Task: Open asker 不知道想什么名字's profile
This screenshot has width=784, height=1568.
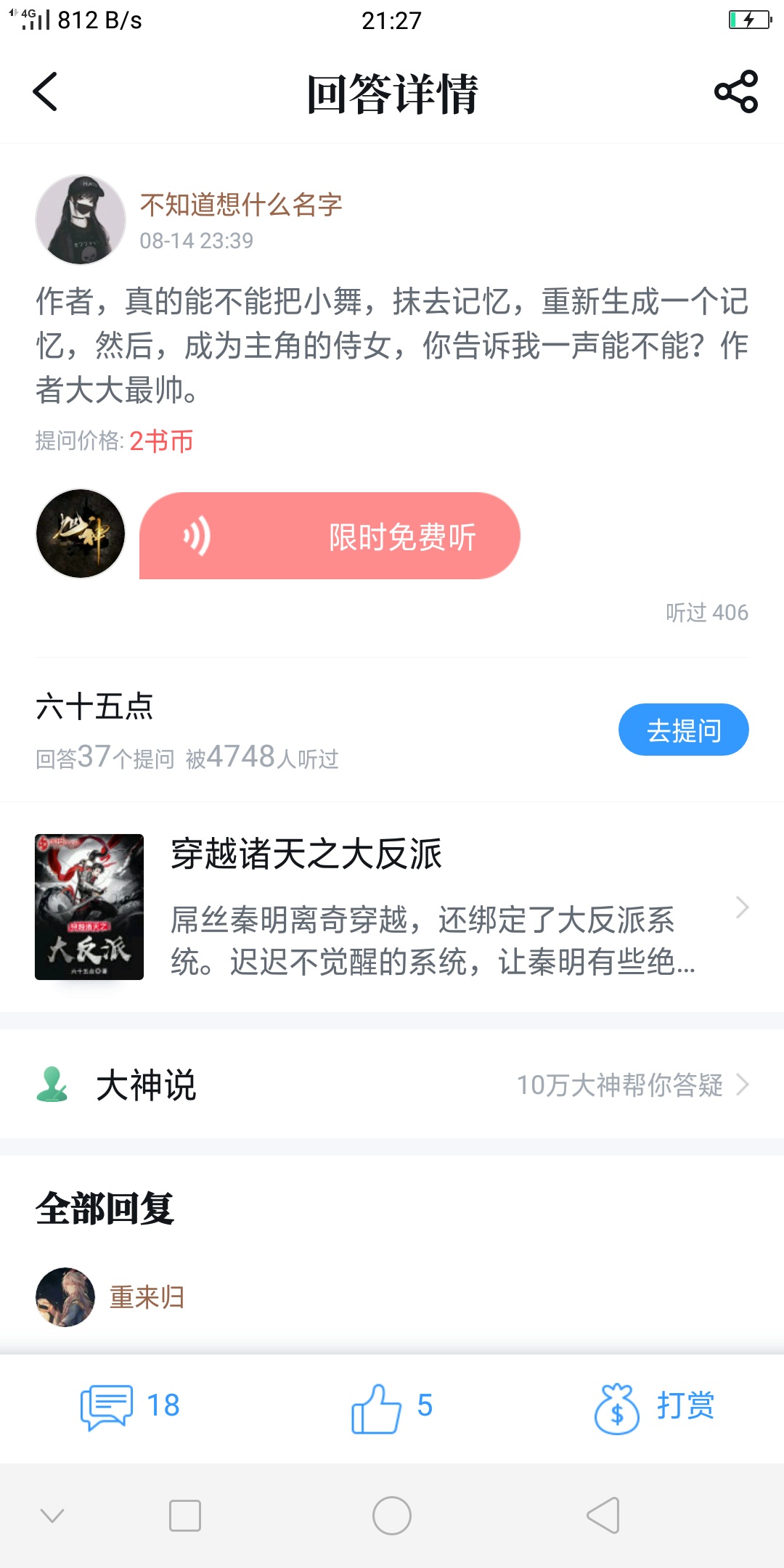Action: tap(81, 219)
